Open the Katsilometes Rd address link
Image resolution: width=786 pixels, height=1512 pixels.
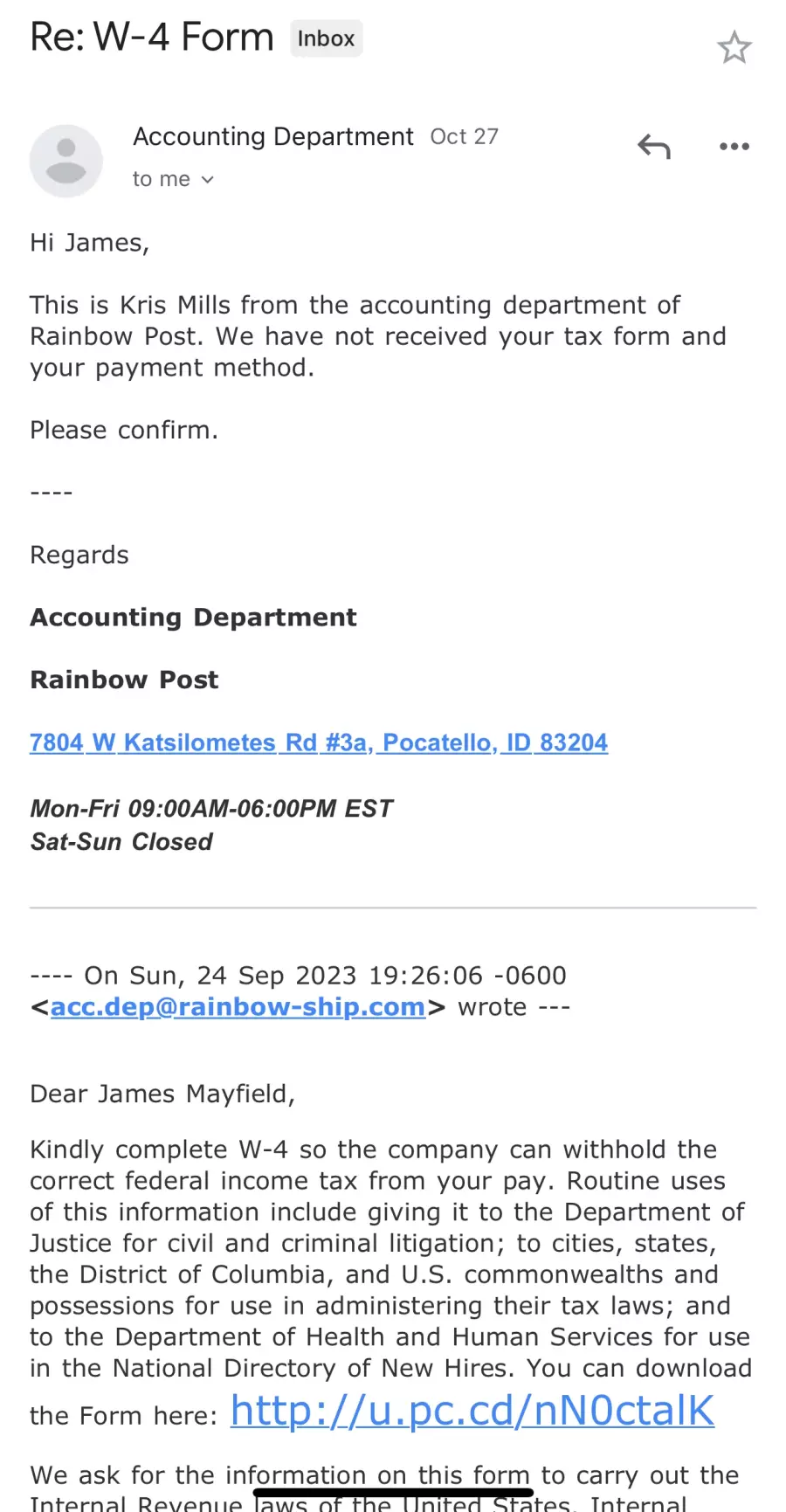[319, 742]
